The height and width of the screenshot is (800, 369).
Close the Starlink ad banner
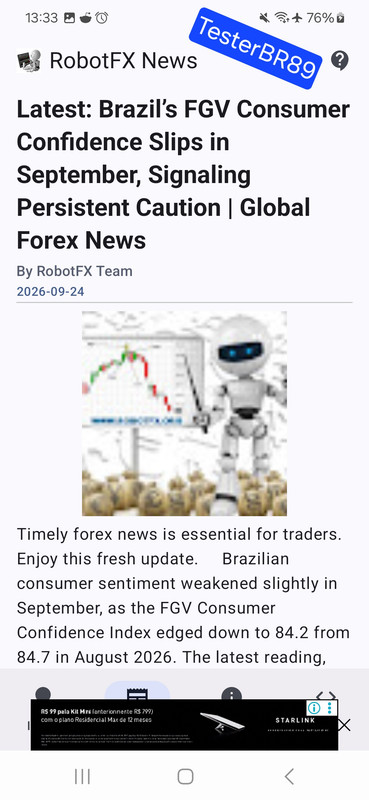[x=345, y=724]
